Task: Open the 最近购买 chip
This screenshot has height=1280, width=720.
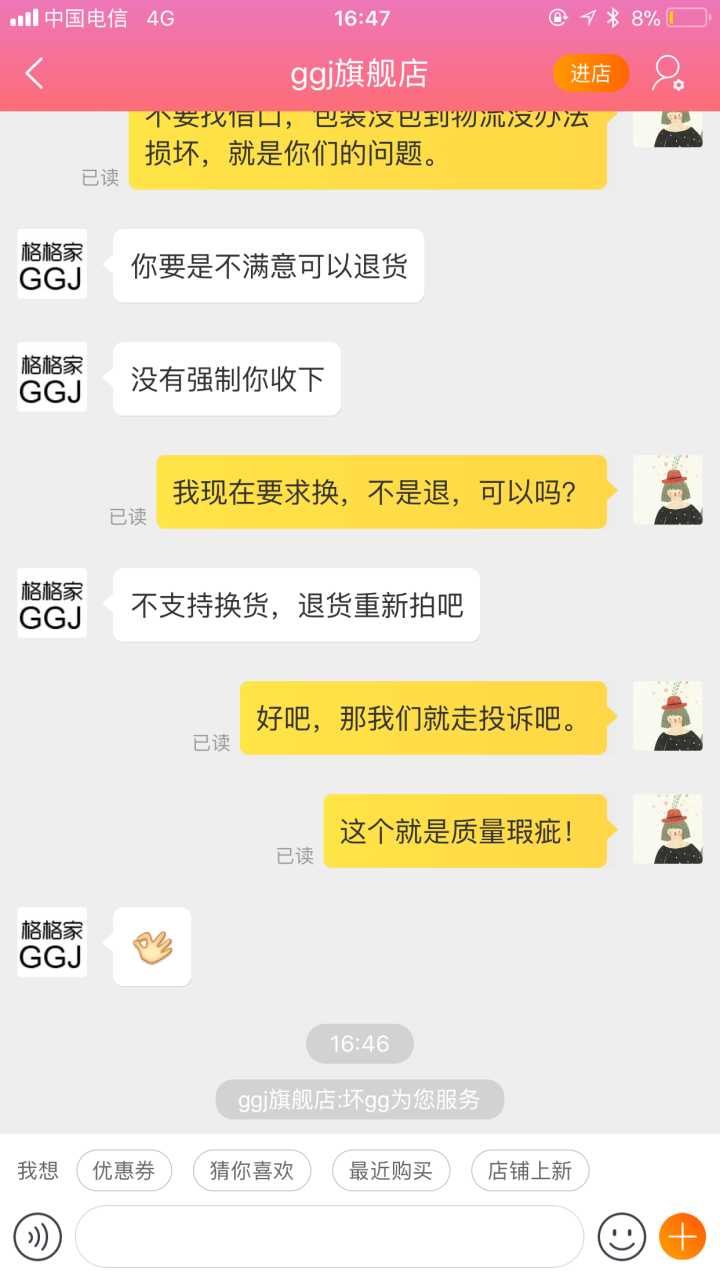Action: 390,1171
